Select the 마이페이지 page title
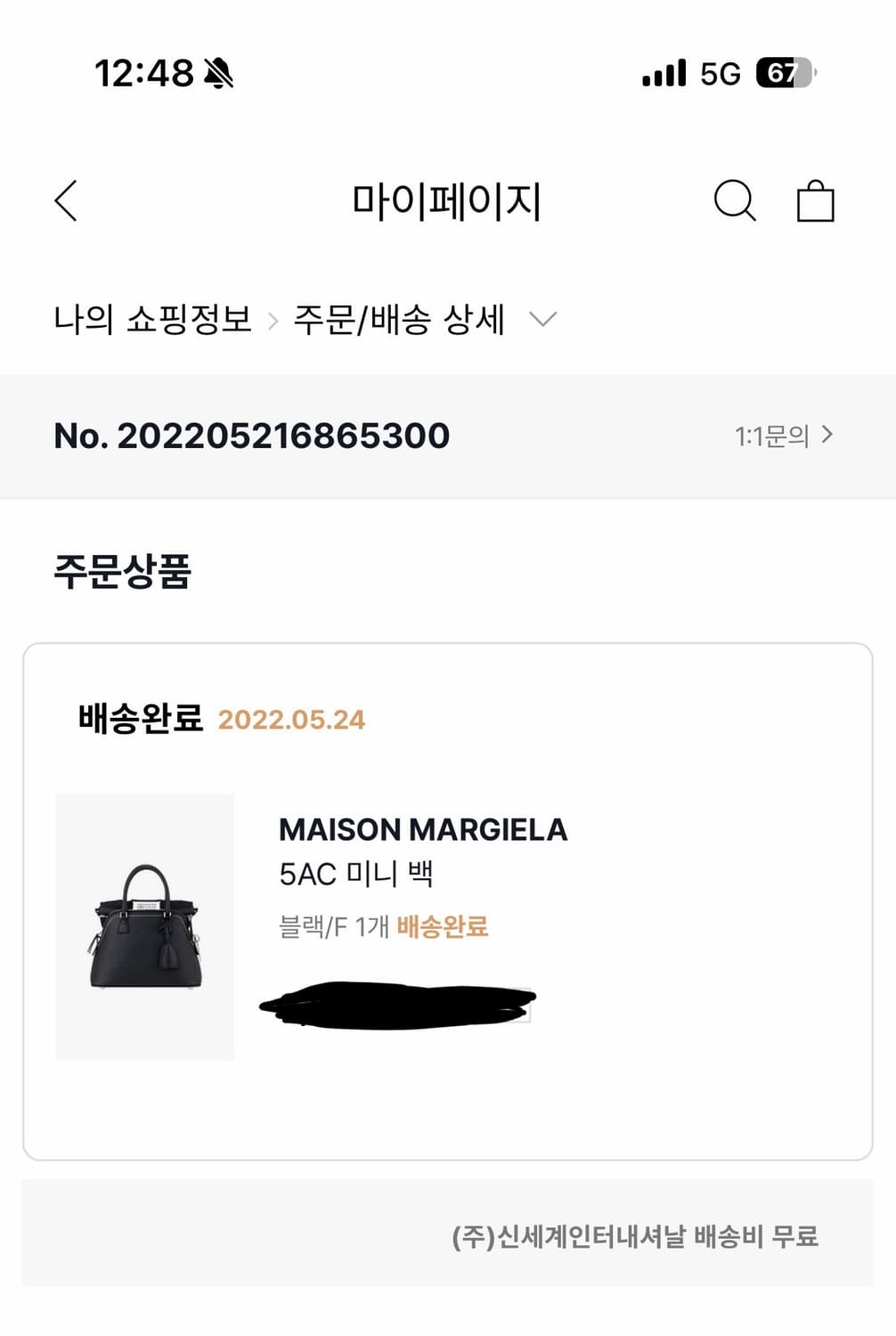The height and width of the screenshot is (1336, 896). (448, 201)
